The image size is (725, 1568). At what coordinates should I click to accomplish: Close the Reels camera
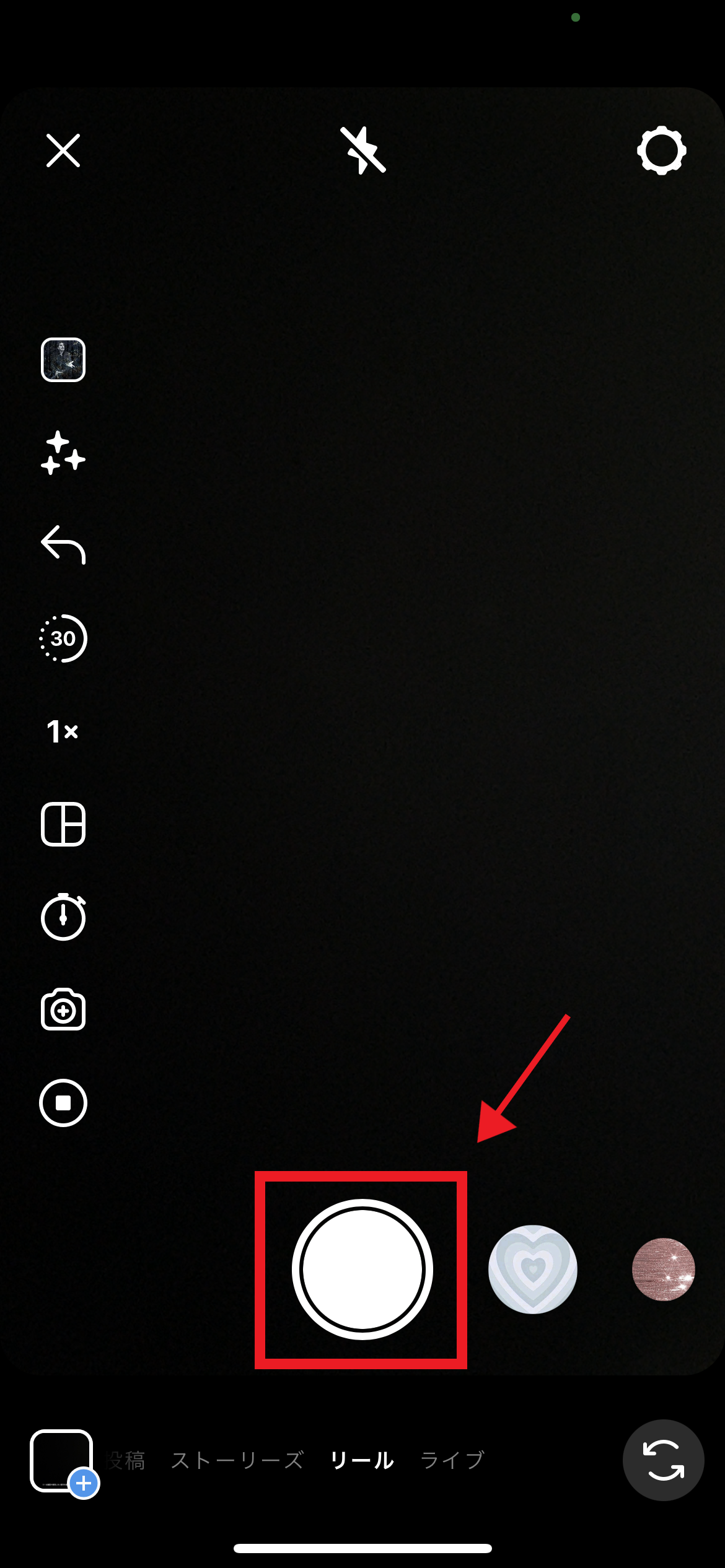tap(63, 150)
